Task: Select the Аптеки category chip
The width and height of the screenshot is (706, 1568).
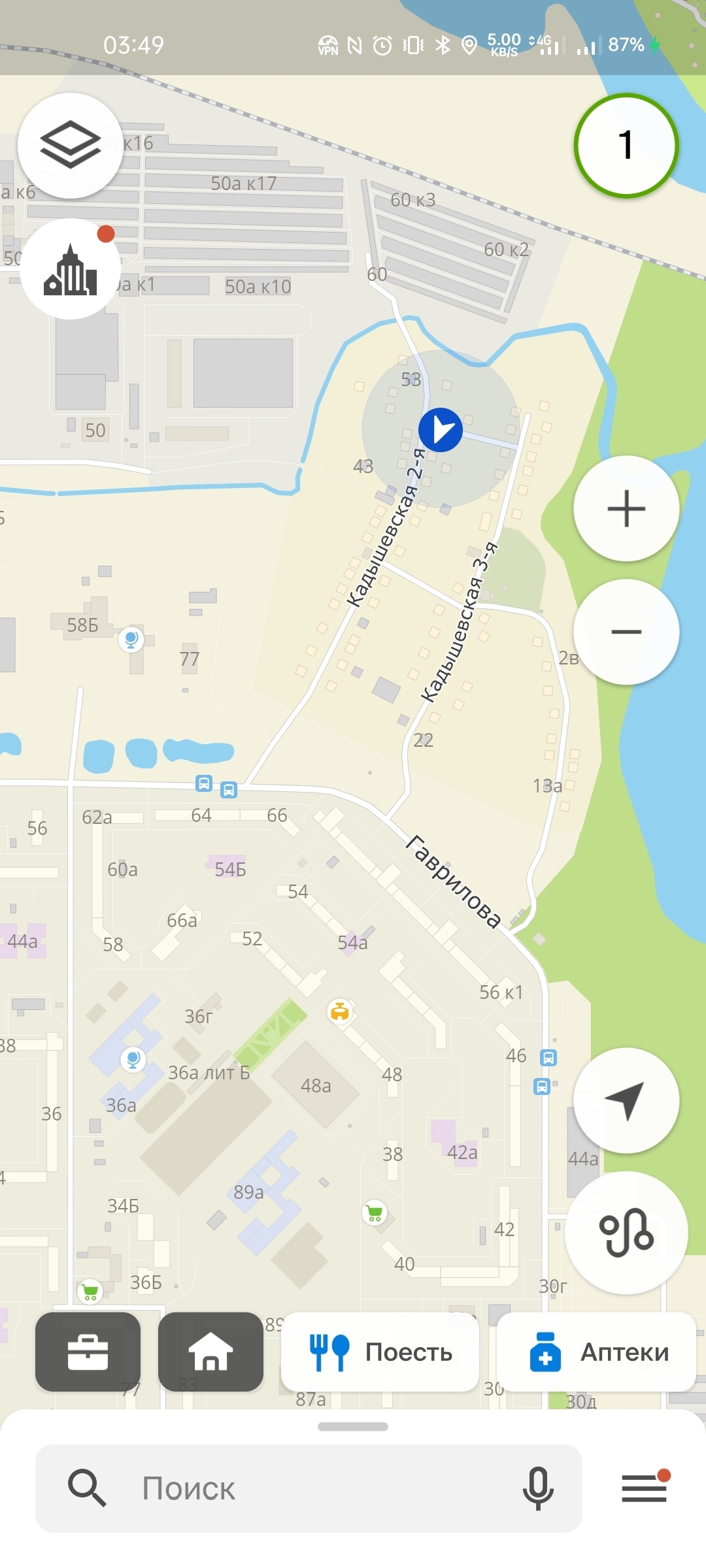Action: click(x=597, y=1352)
